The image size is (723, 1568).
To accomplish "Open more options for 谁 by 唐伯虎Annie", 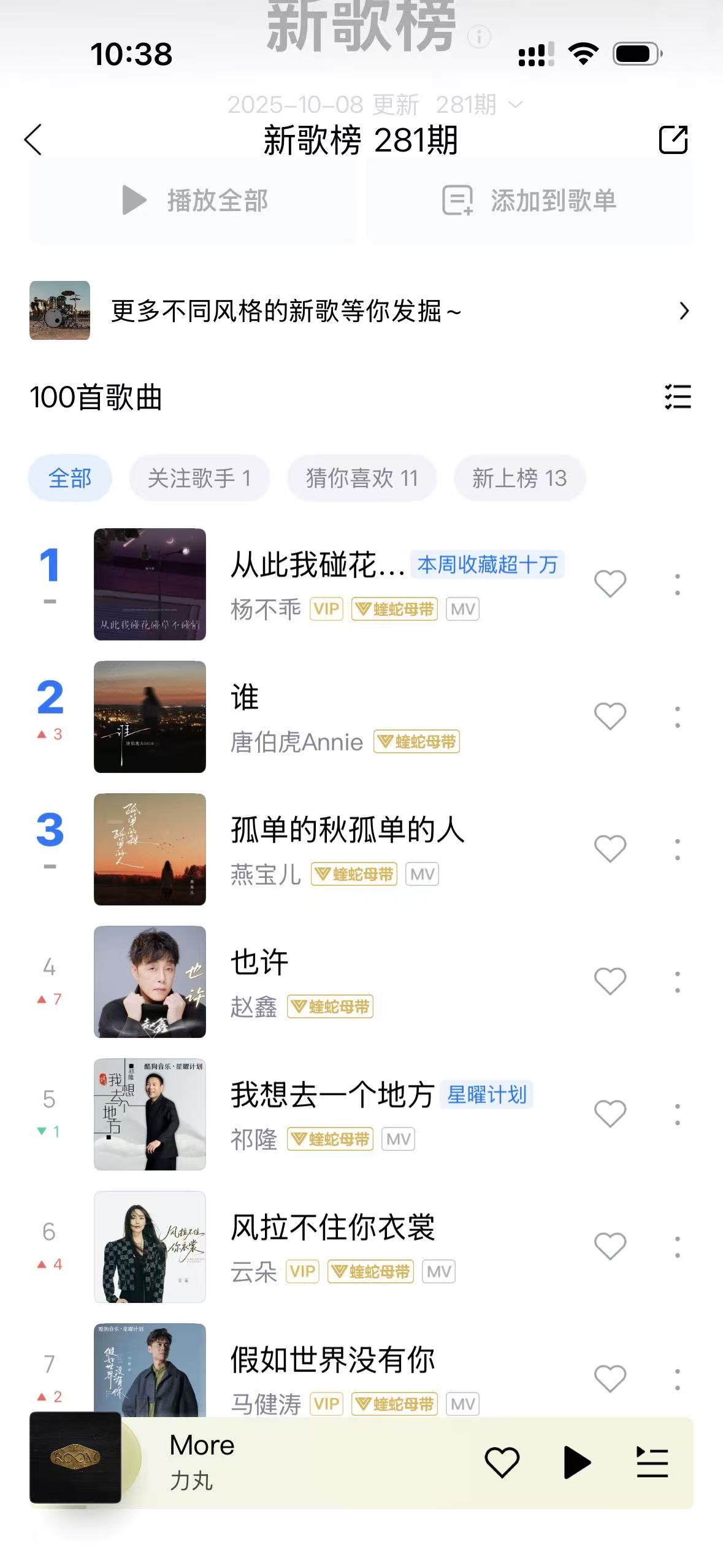I will click(677, 717).
